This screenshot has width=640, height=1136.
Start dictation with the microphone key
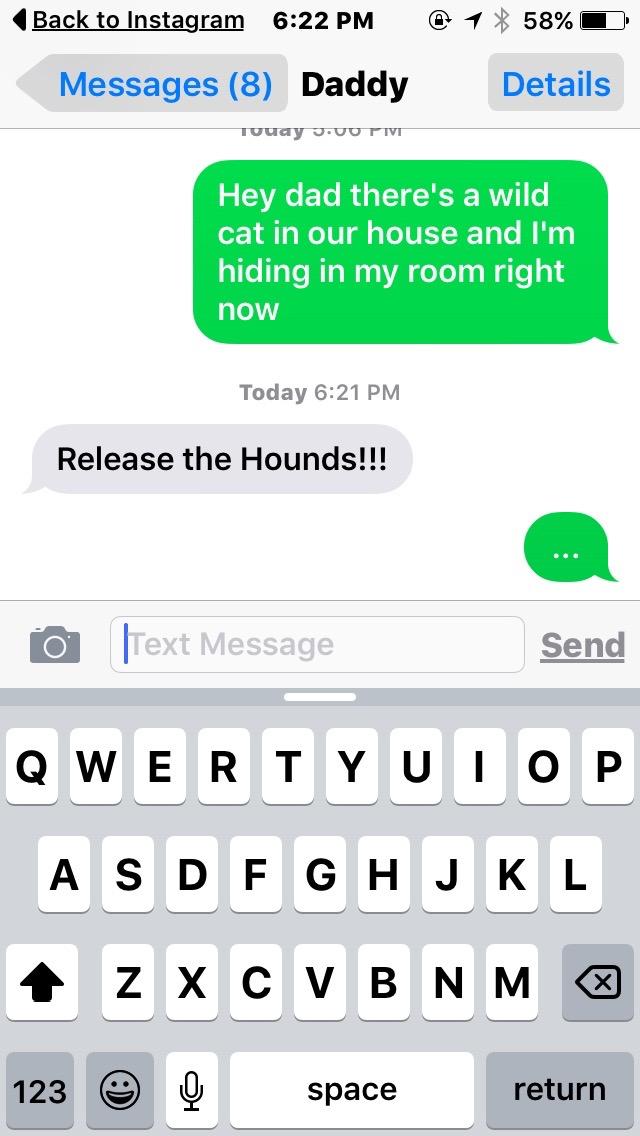191,1090
